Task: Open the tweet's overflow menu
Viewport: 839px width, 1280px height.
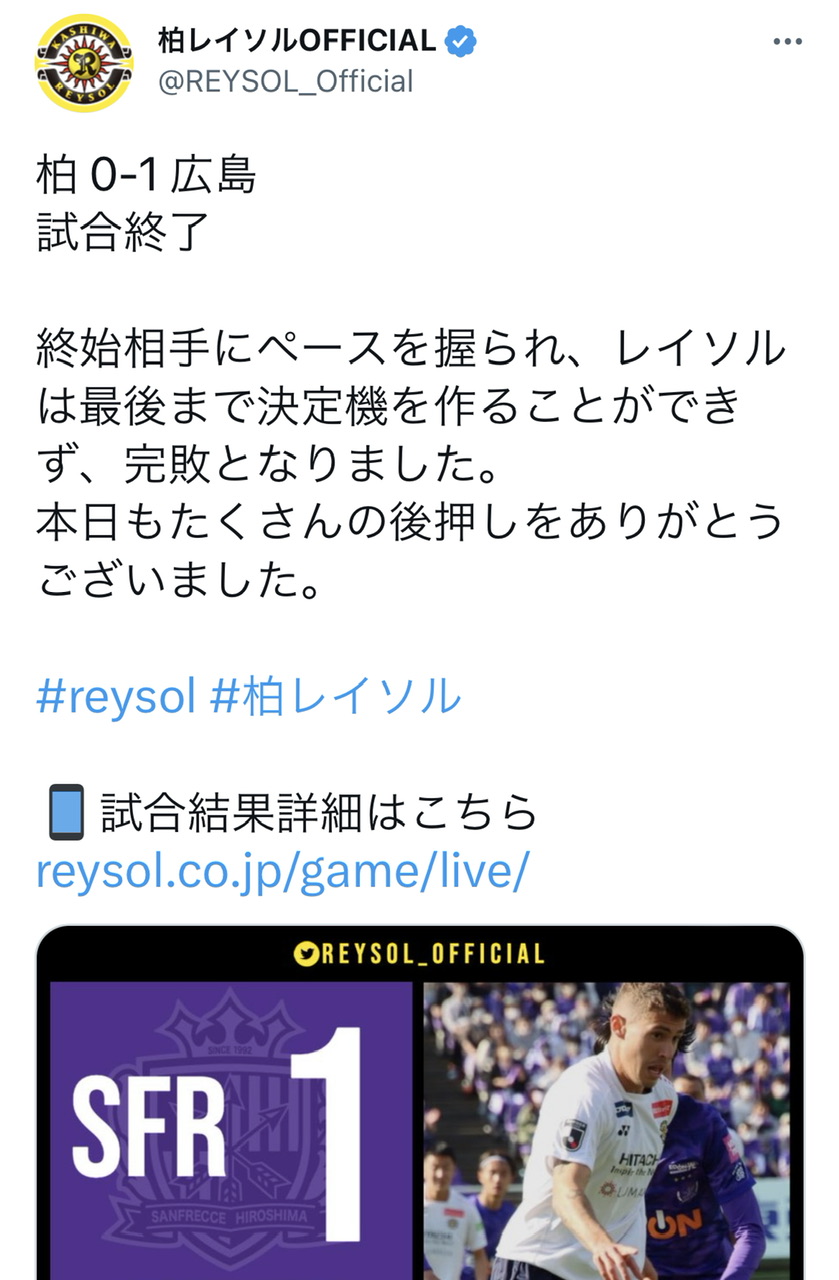Action: [x=788, y=42]
